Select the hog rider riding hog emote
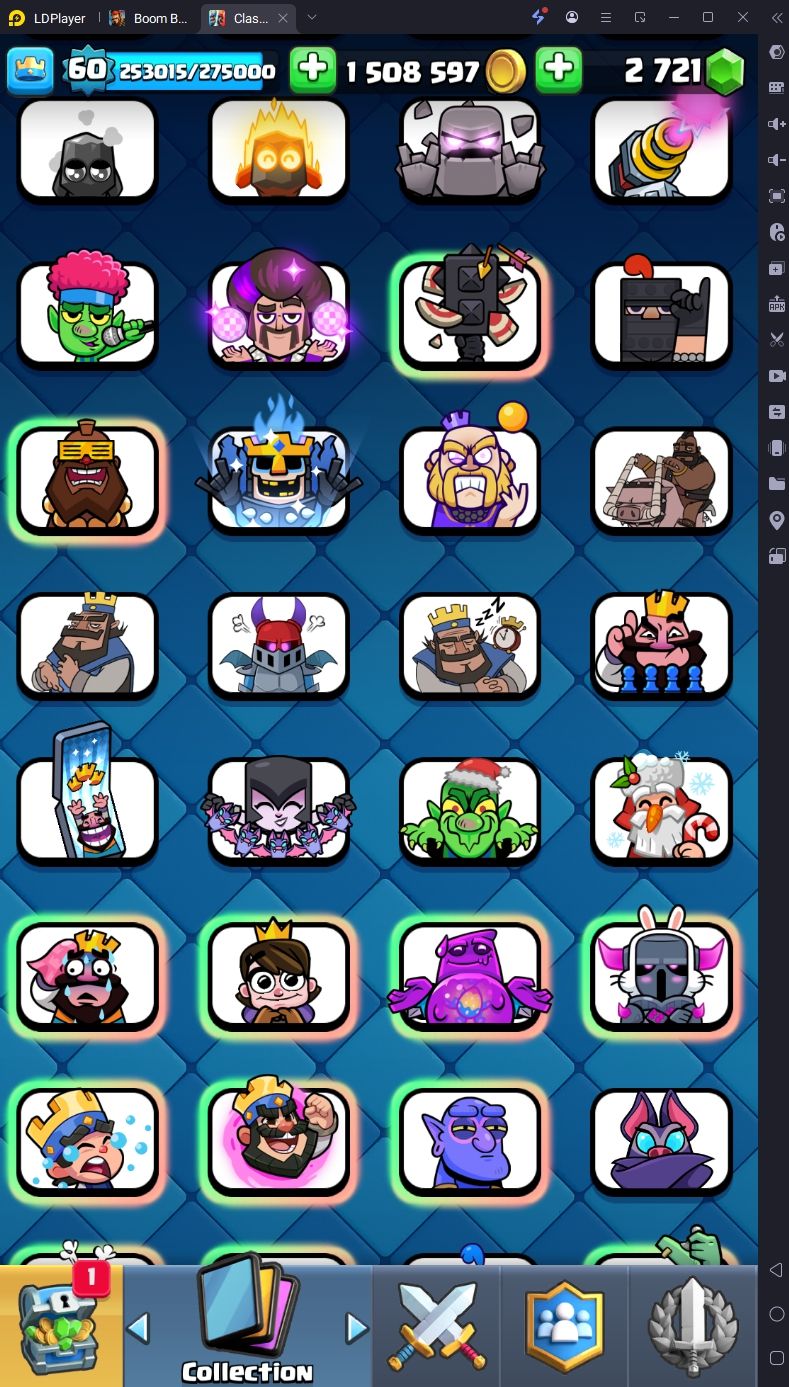Viewport: 789px width, 1387px height. click(x=661, y=480)
